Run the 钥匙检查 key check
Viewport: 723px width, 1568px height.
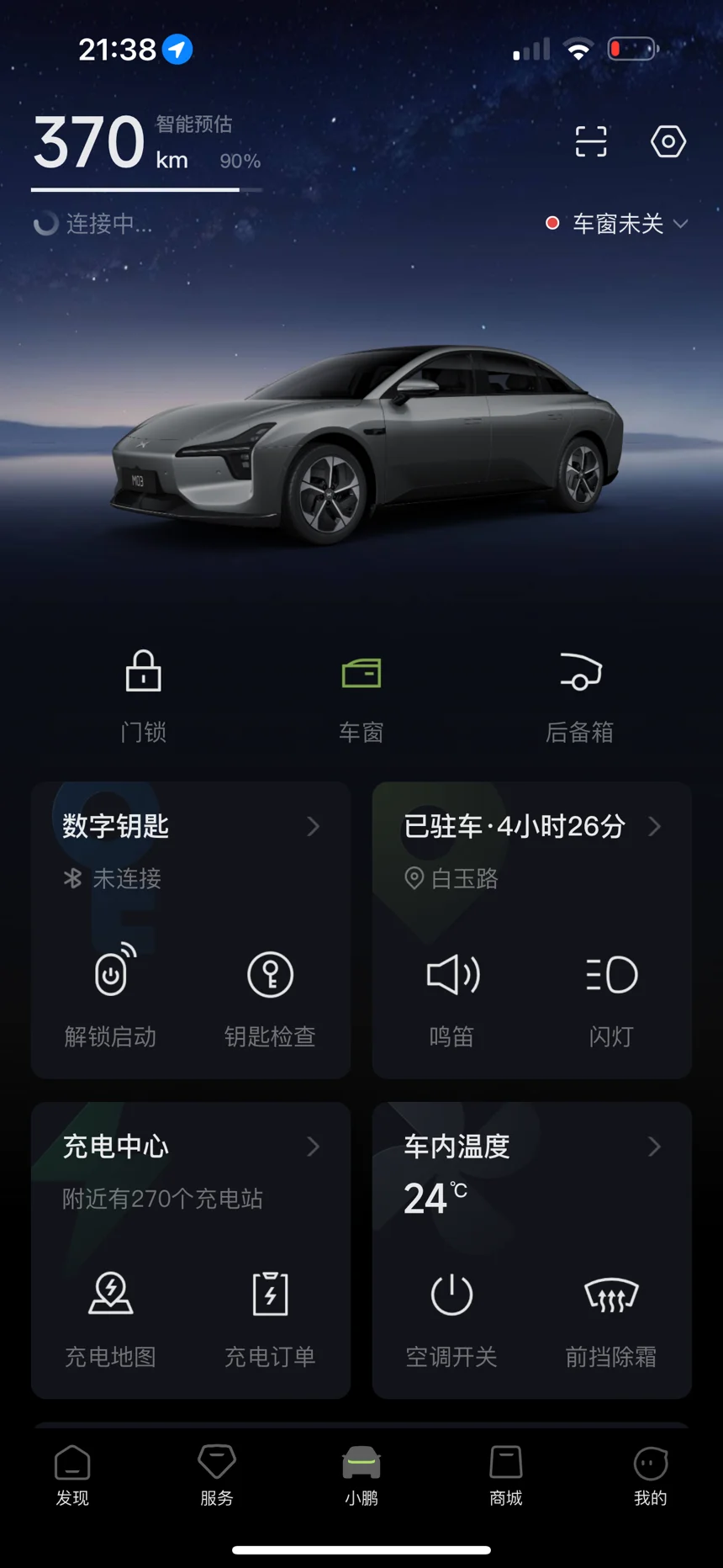(270, 994)
